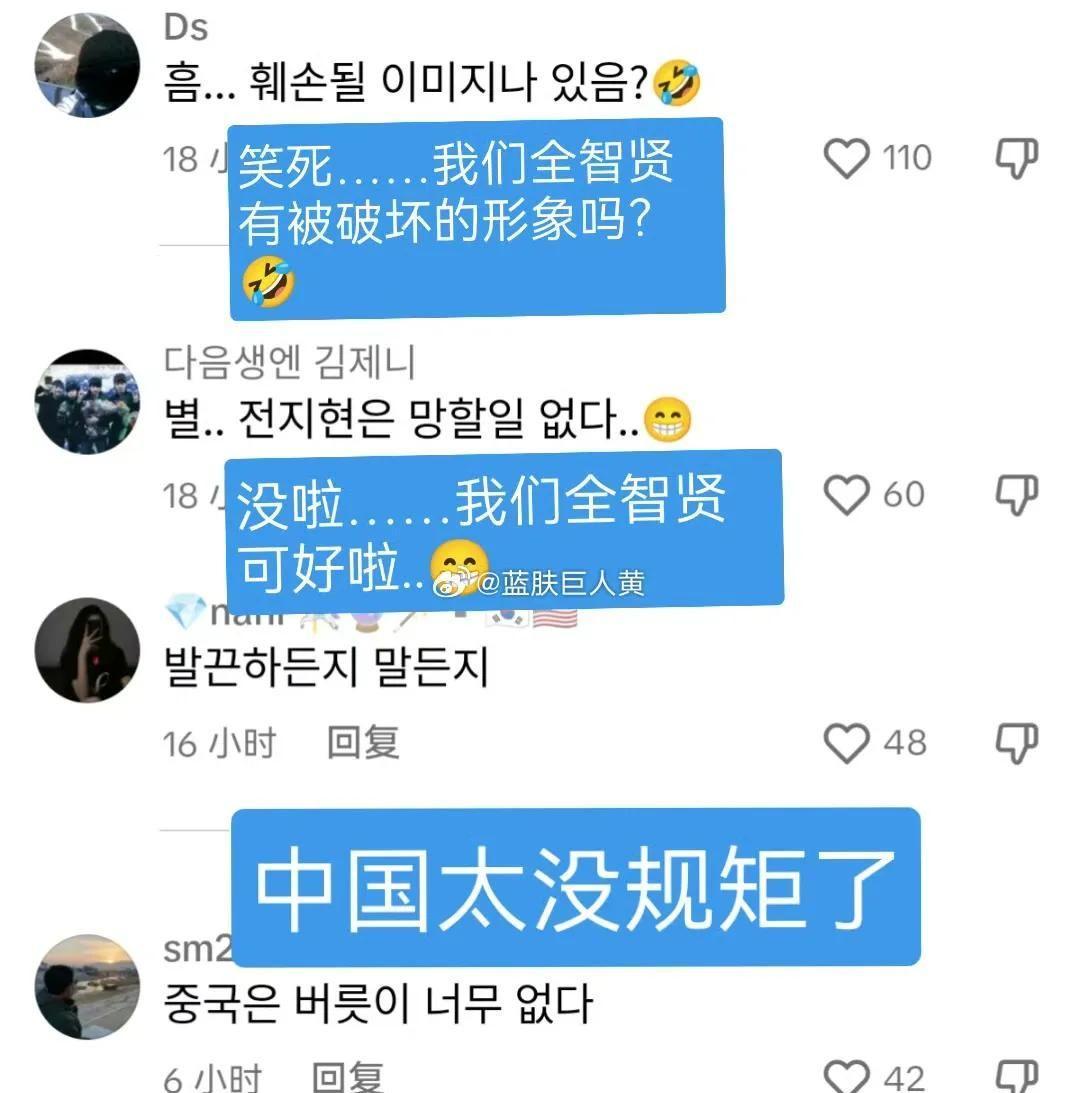
Task: Open the 다음생엔 김제니 username
Action: pyautogui.click(x=289, y=362)
